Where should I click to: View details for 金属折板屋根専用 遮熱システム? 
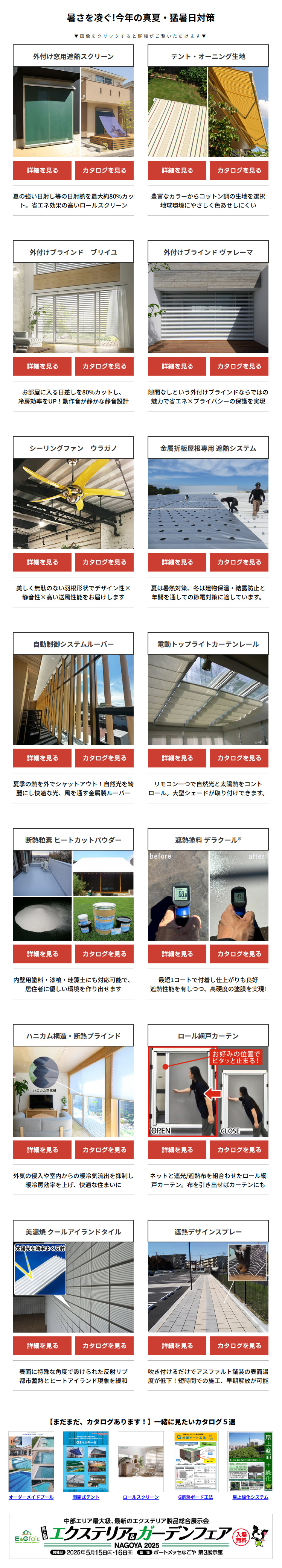177,563
